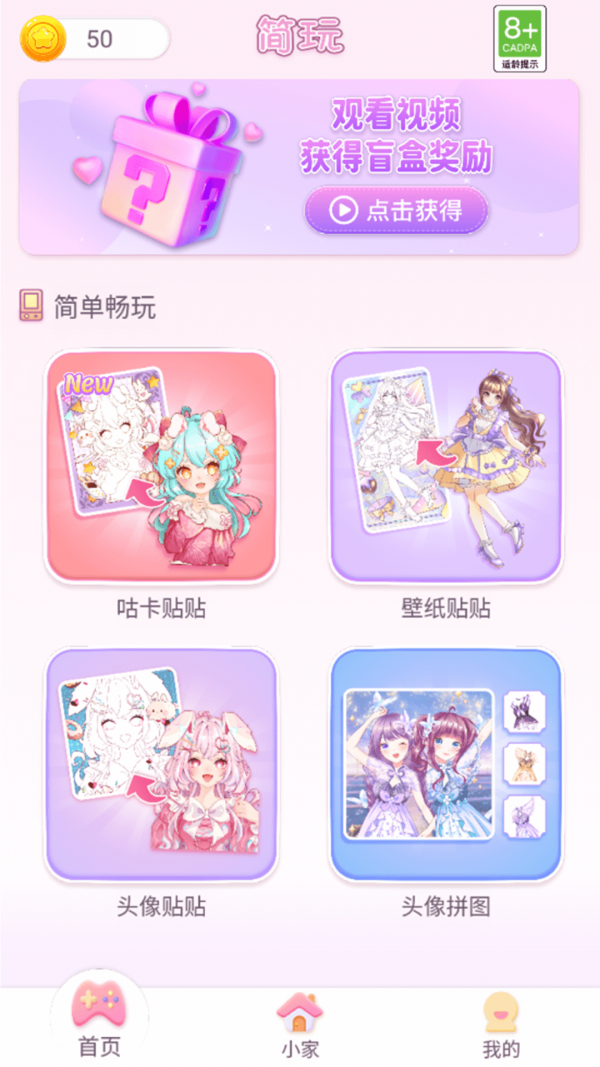The height and width of the screenshot is (1067, 600).
Task: Tap the 50 gold coin balance
Action: click(95, 39)
